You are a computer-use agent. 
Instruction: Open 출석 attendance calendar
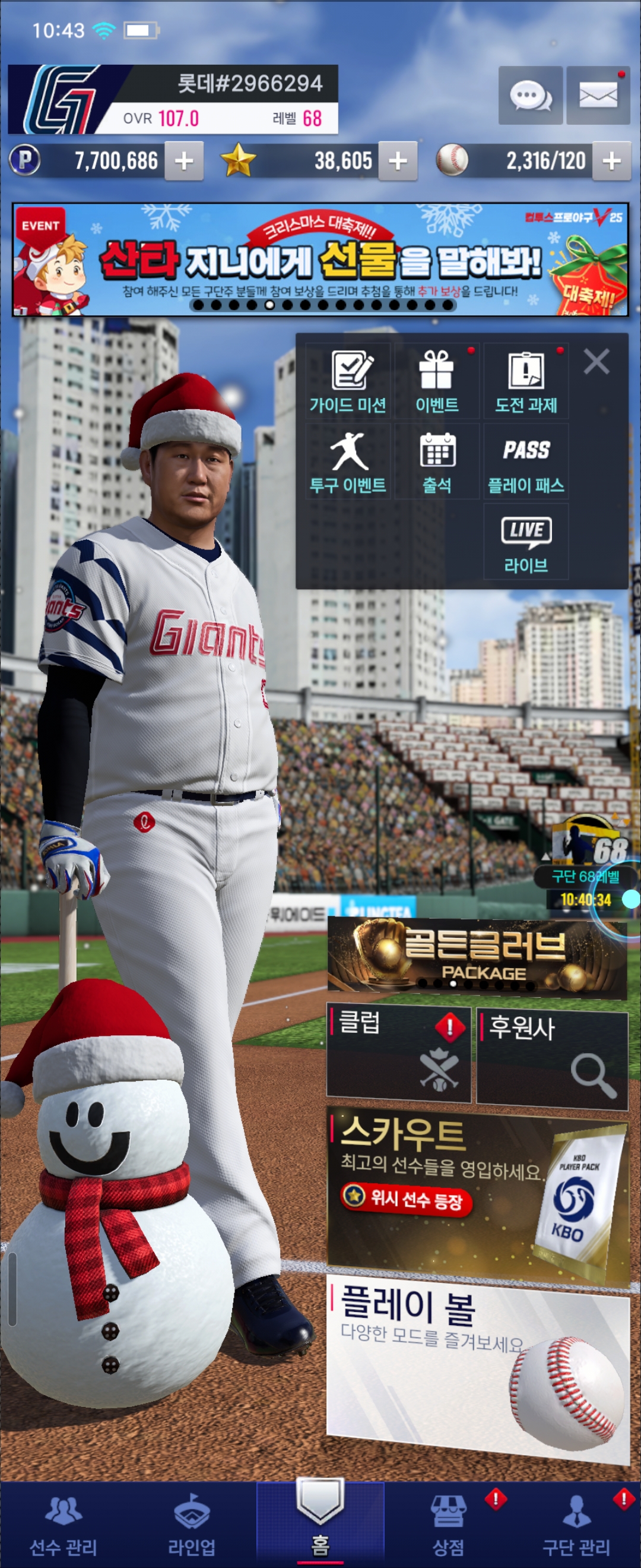click(437, 461)
